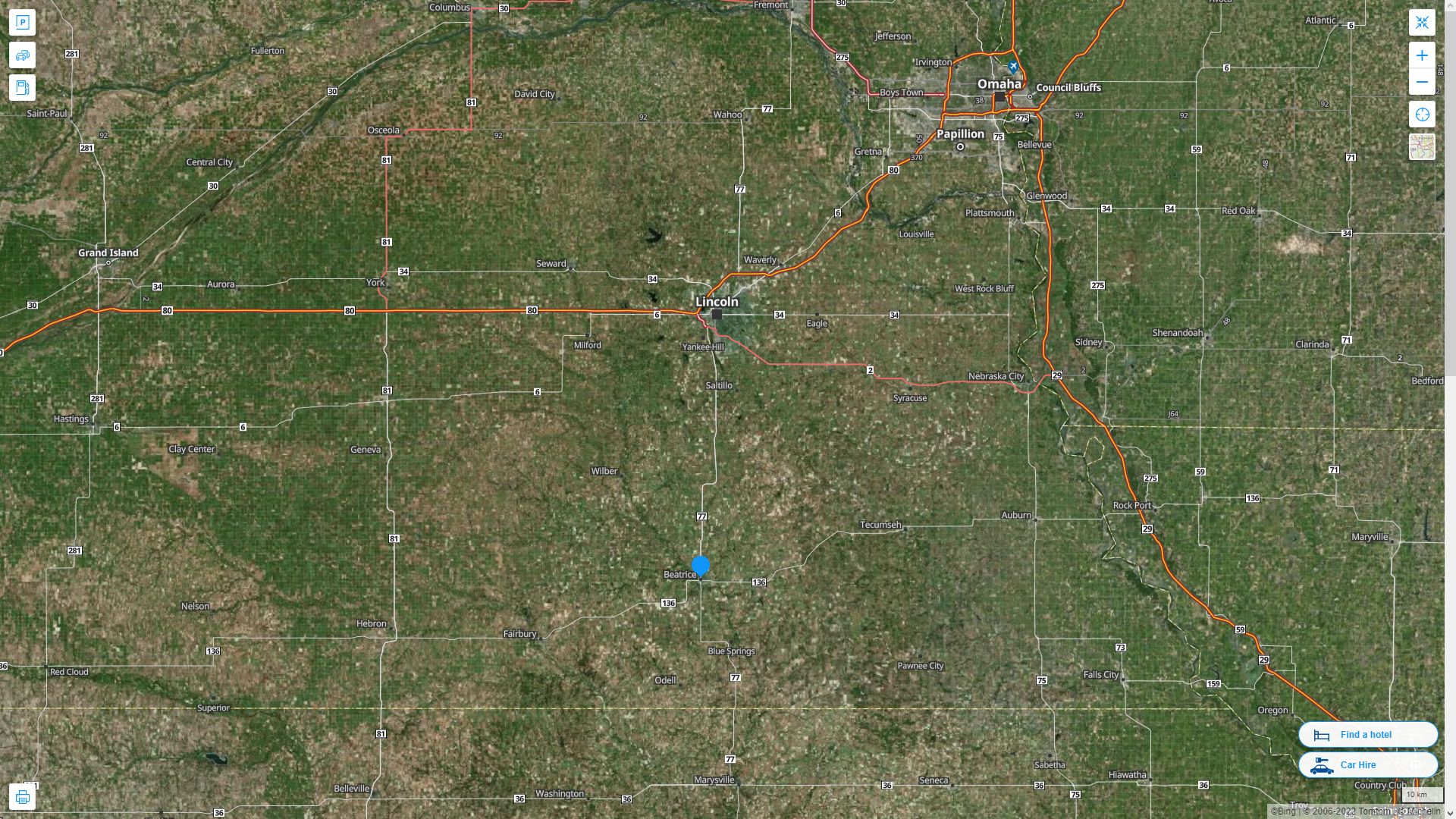Collapse the map from full screen
1456x819 pixels.
click(1422, 23)
